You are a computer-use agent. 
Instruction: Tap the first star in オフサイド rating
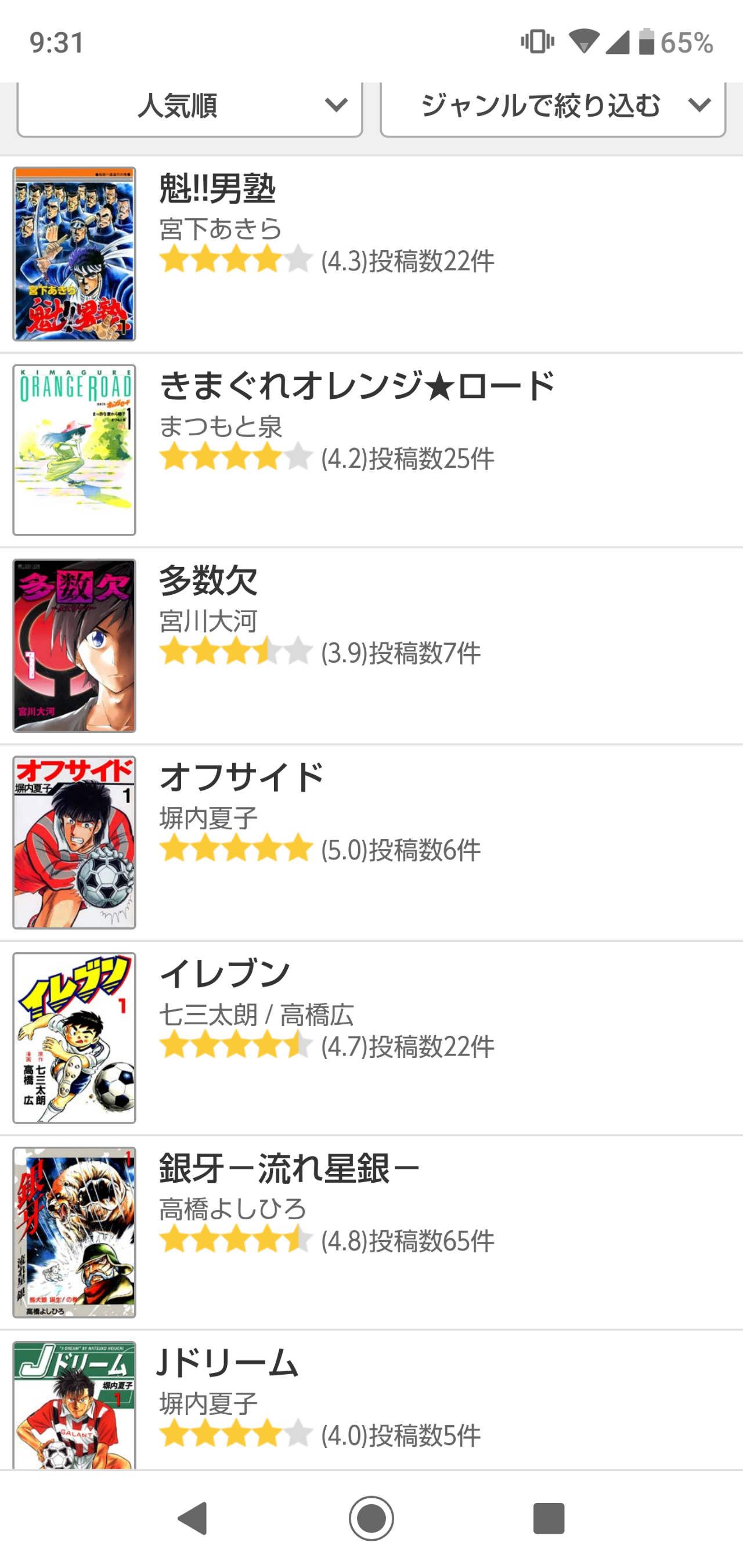tap(175, 848)
